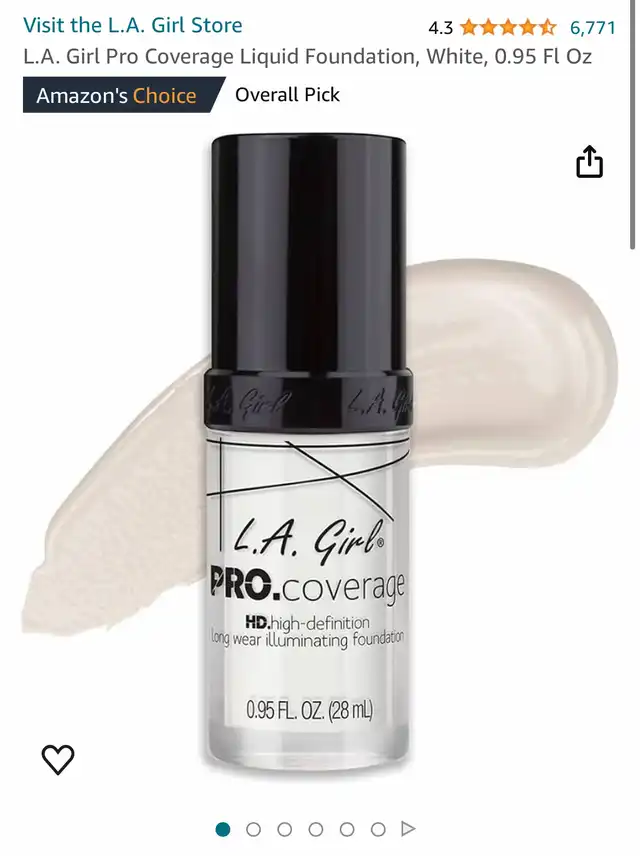Open the 6,771 customer ratings
This screenshot has height=856, width=640.
(592, 27)
